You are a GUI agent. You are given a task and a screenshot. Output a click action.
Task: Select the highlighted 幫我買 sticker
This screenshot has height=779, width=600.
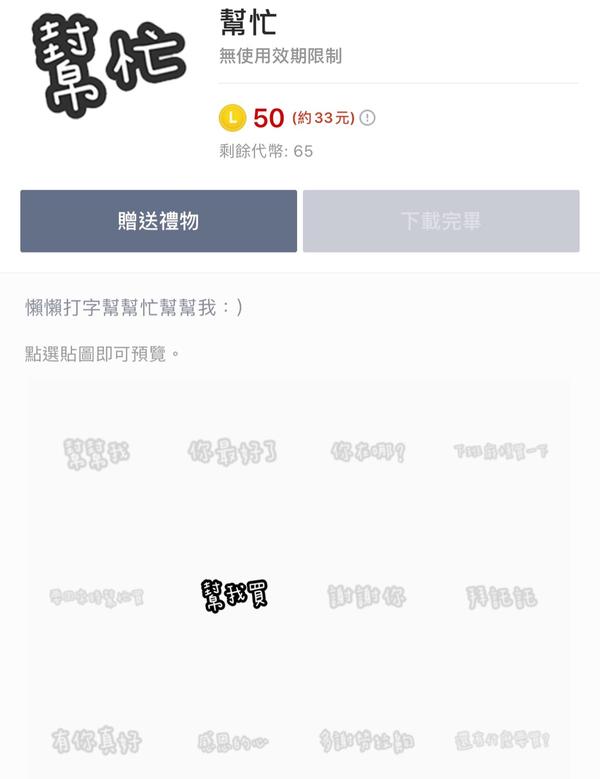tap(234, 596)
